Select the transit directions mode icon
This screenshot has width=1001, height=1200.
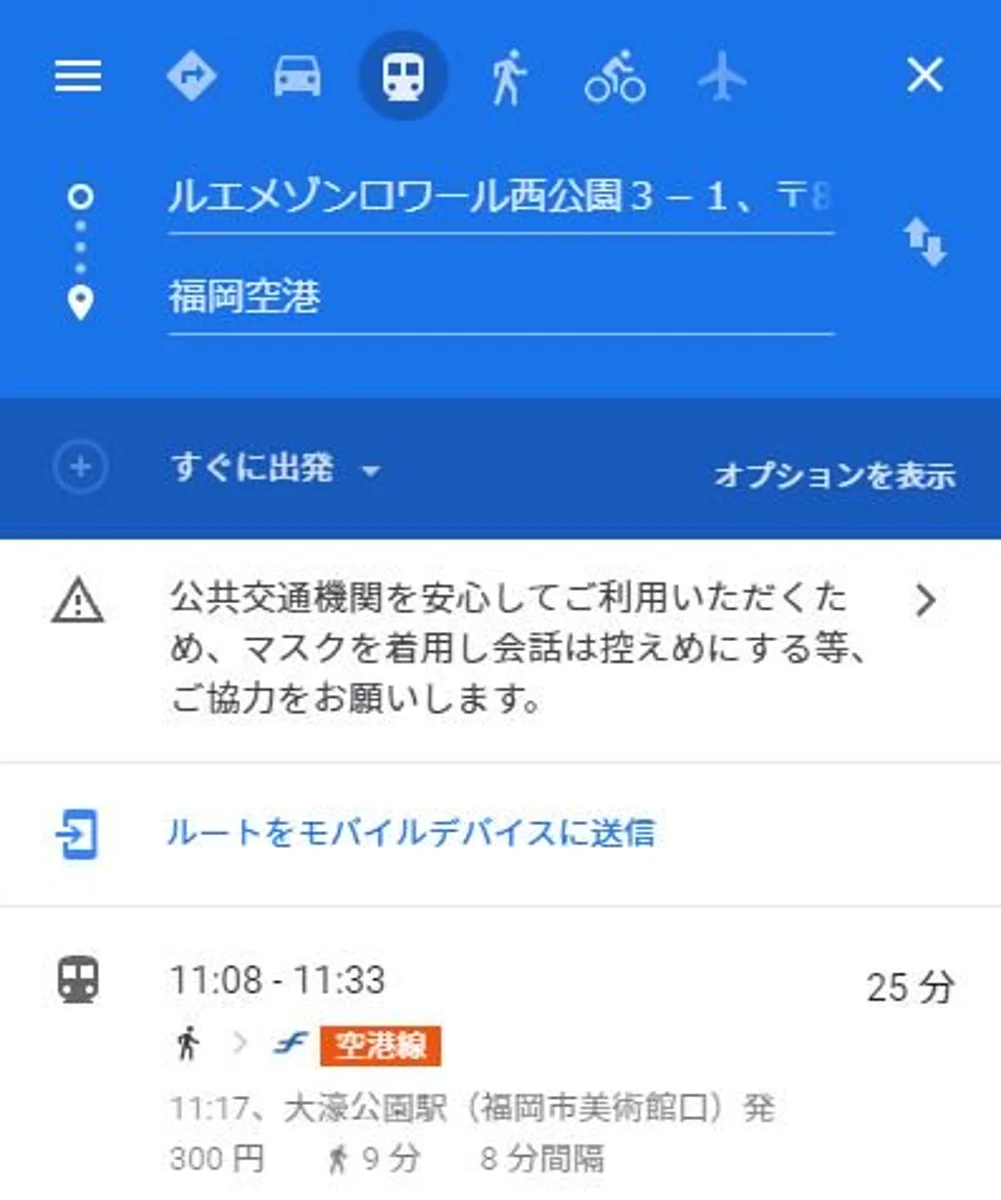coord(403,75)
